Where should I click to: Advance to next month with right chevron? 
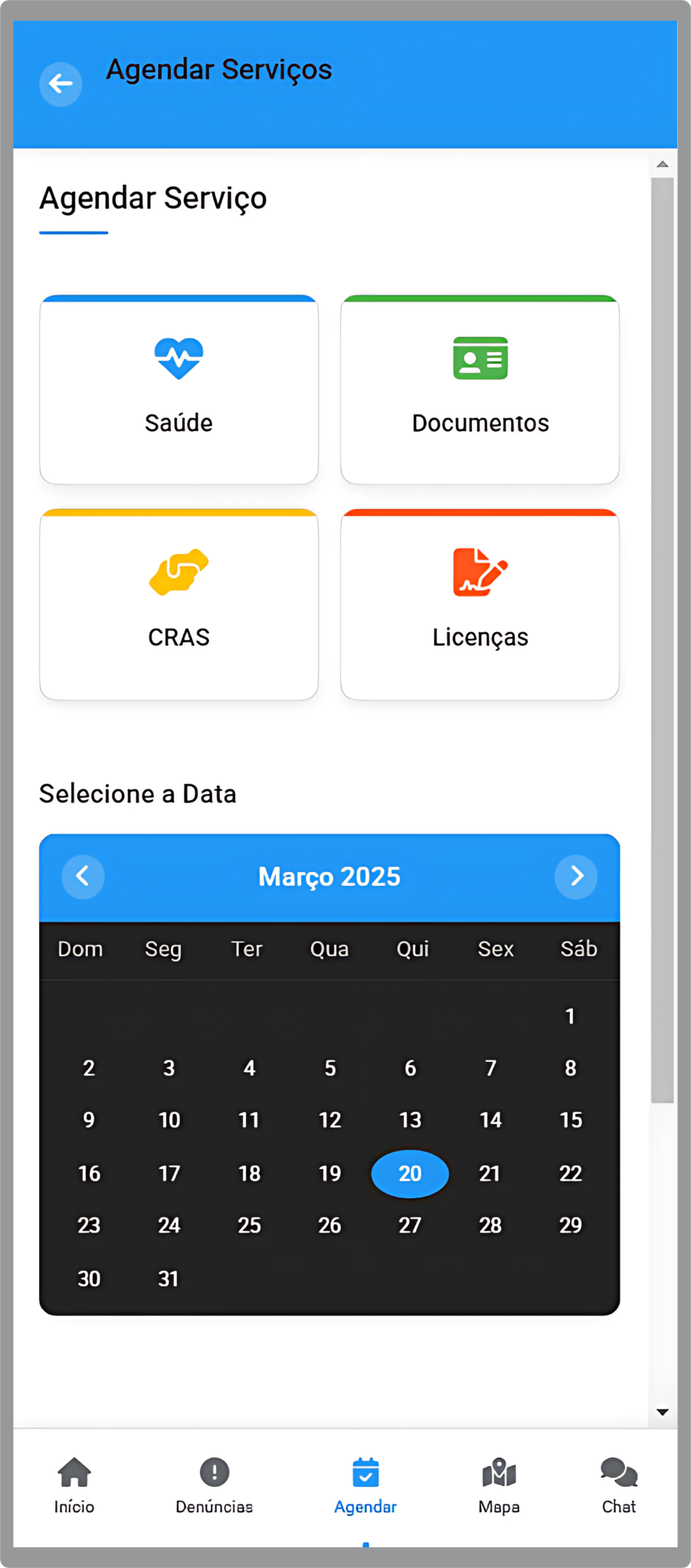click(576, 877)
